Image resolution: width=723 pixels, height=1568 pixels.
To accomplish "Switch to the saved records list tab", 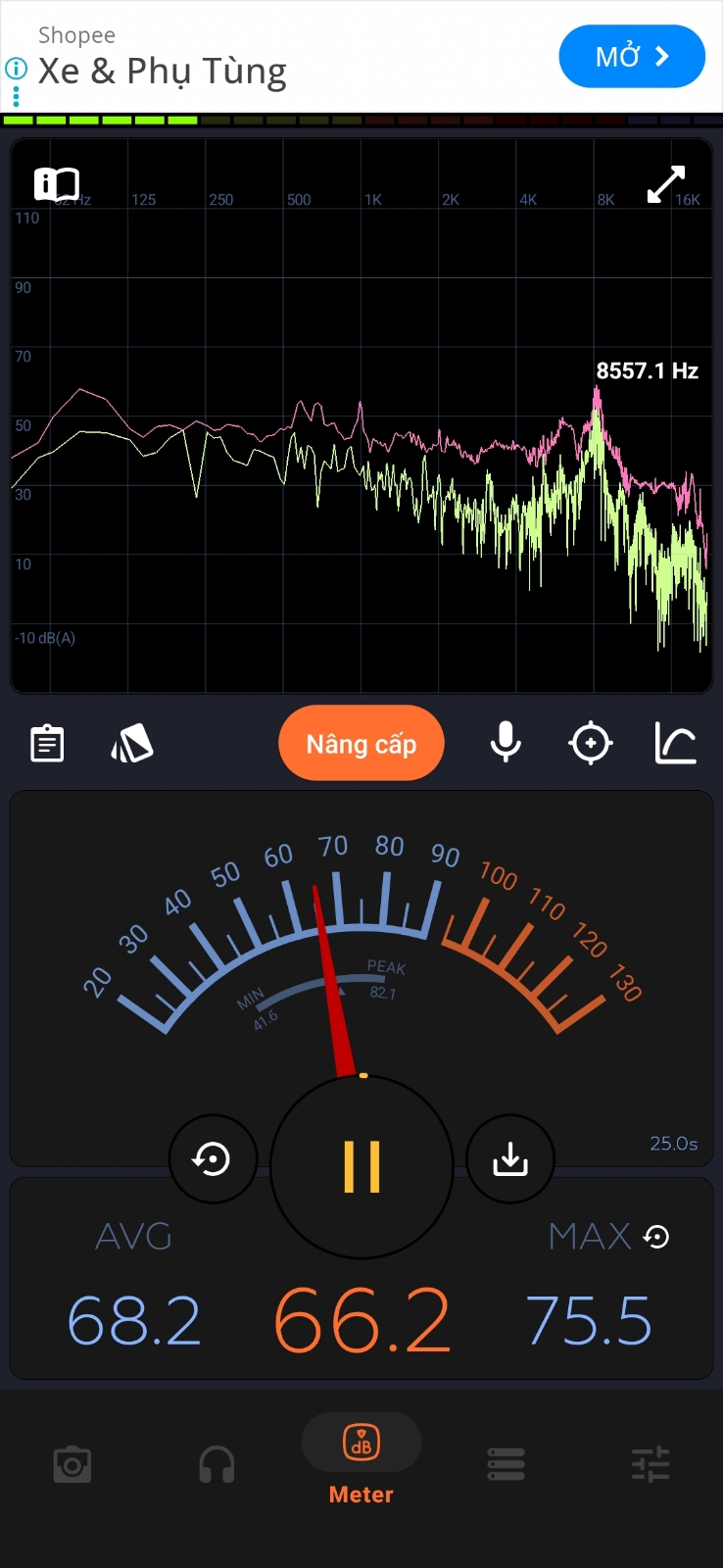I will pyautogui.click(x=506, y=1465).
